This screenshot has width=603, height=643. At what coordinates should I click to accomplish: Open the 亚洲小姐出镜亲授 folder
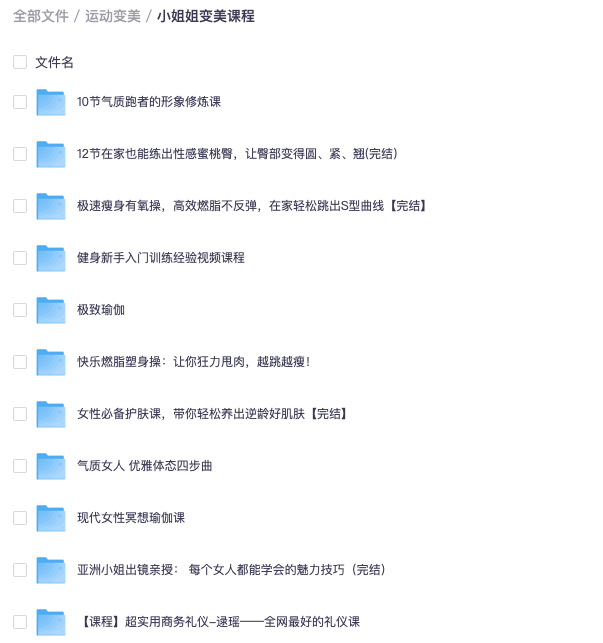pyautogui.click(x=231, y=570)
